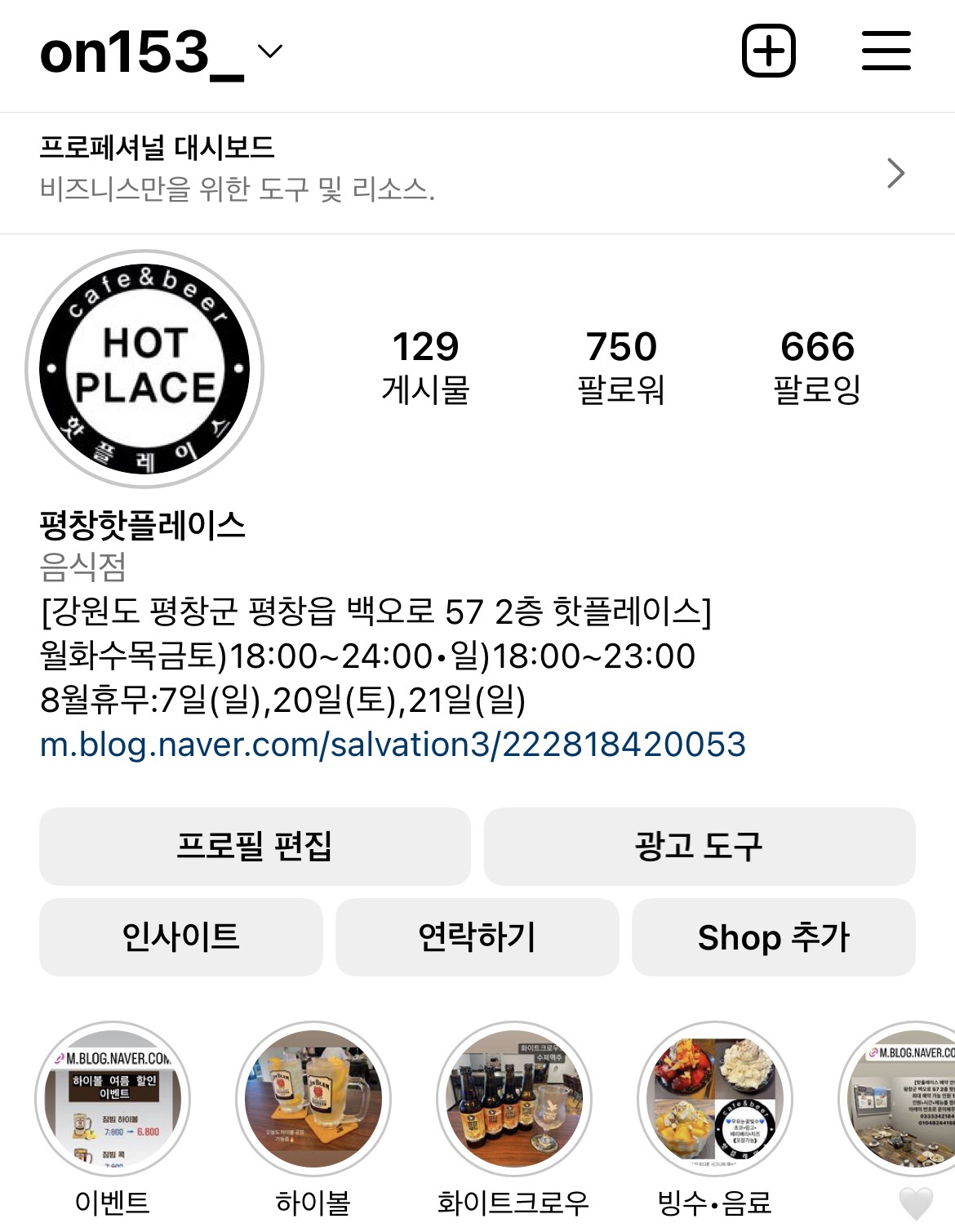View the 750 팔로워 list

coord(621,367)
